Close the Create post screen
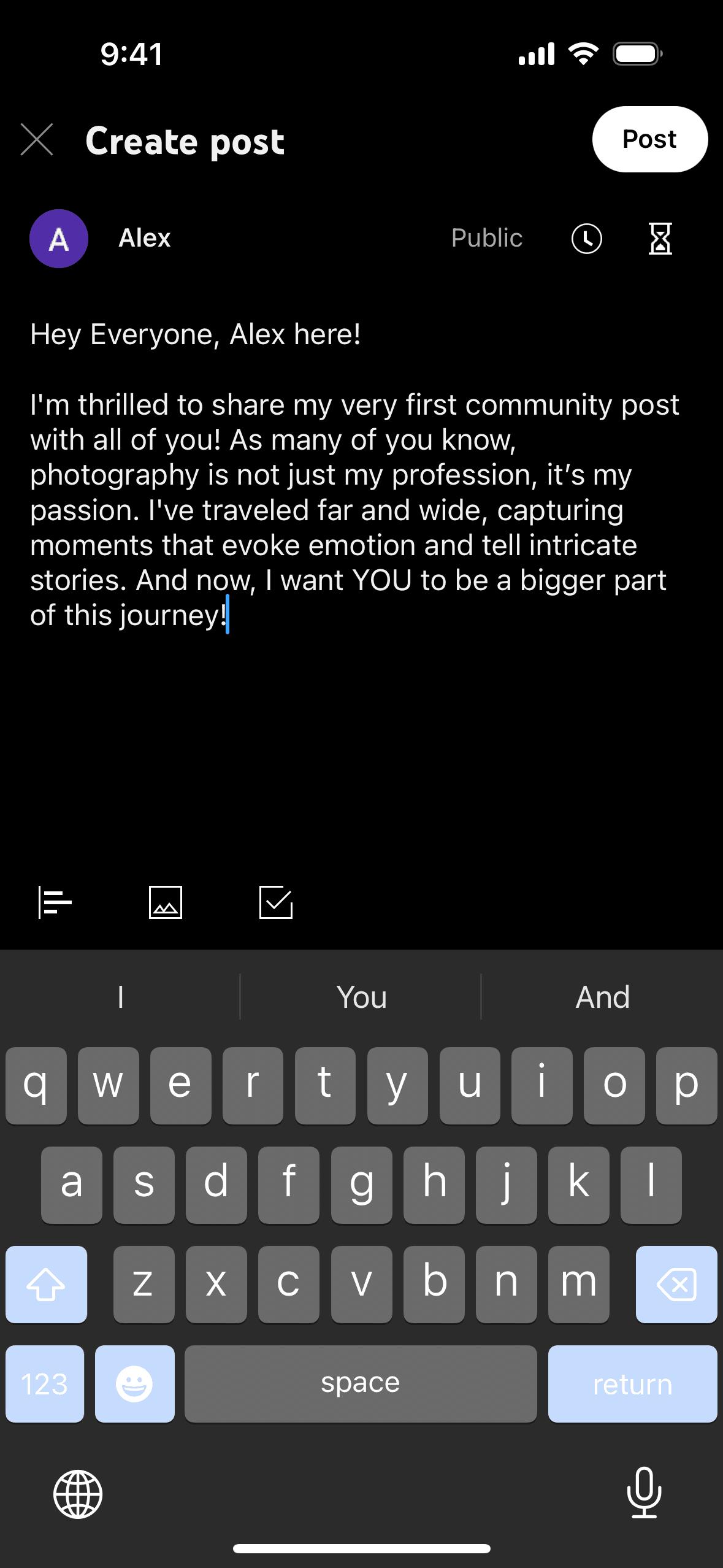Screen dimensions: 723x1568 click(x=37, y=140)
